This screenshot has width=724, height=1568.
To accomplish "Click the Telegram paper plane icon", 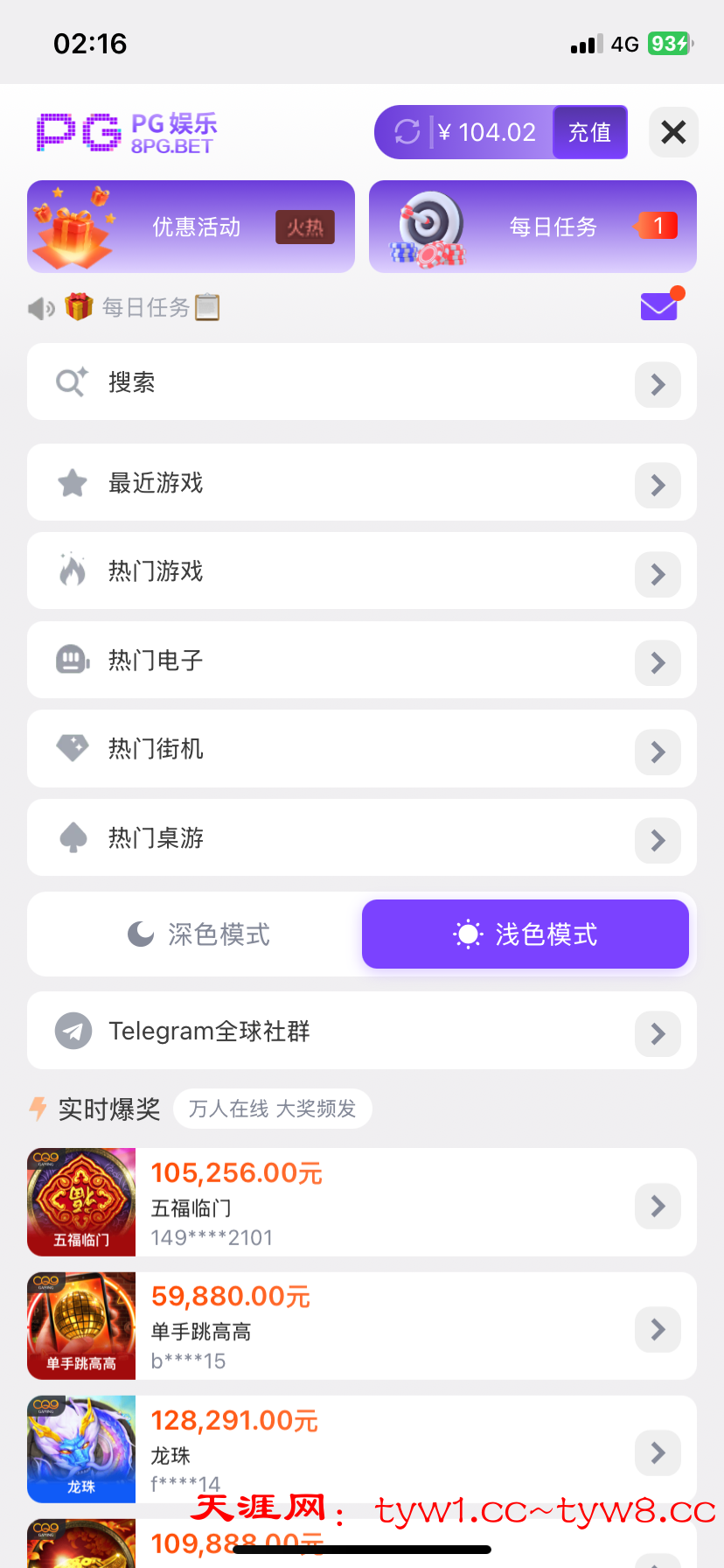I will (73, 1031).
